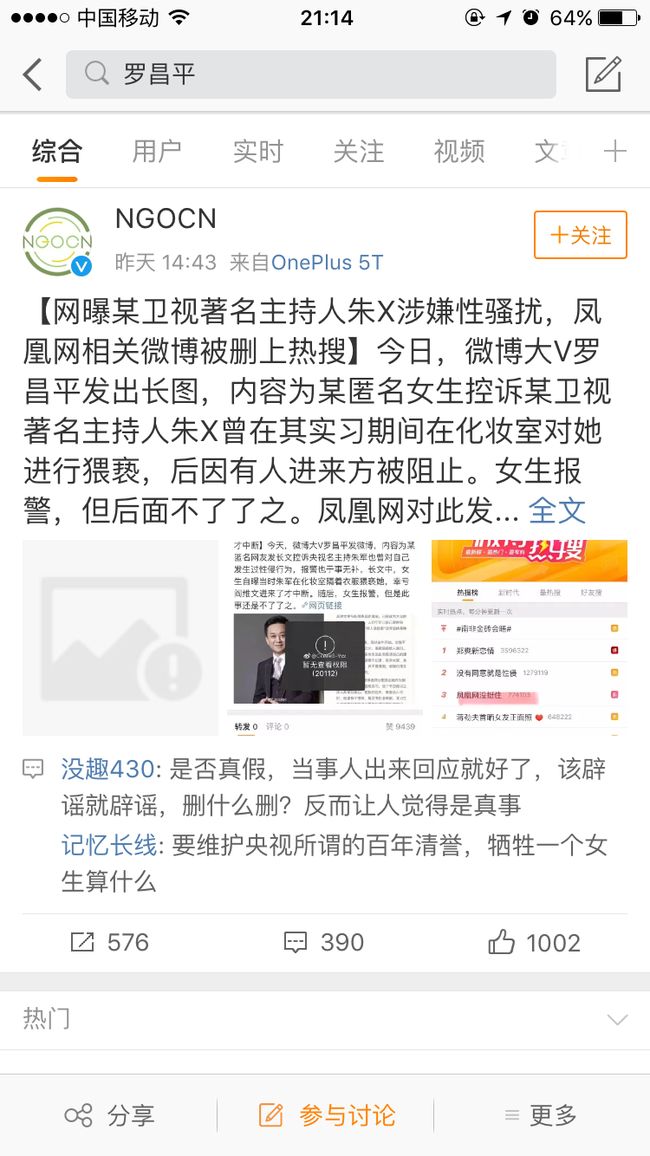Open the NGOCN profile avatar
650x1156 pixels.
click(x=57, y=242)
